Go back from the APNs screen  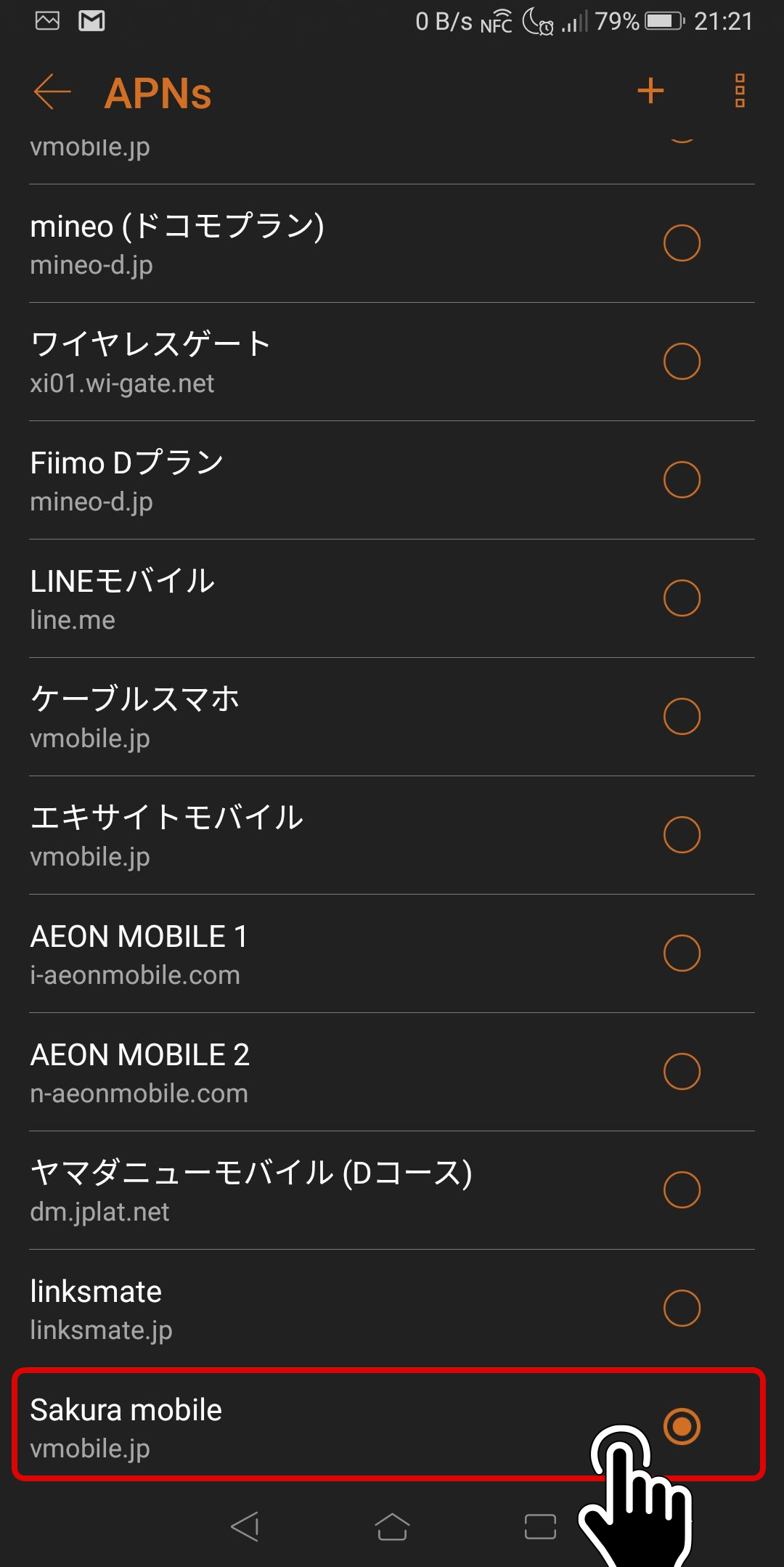52,91
